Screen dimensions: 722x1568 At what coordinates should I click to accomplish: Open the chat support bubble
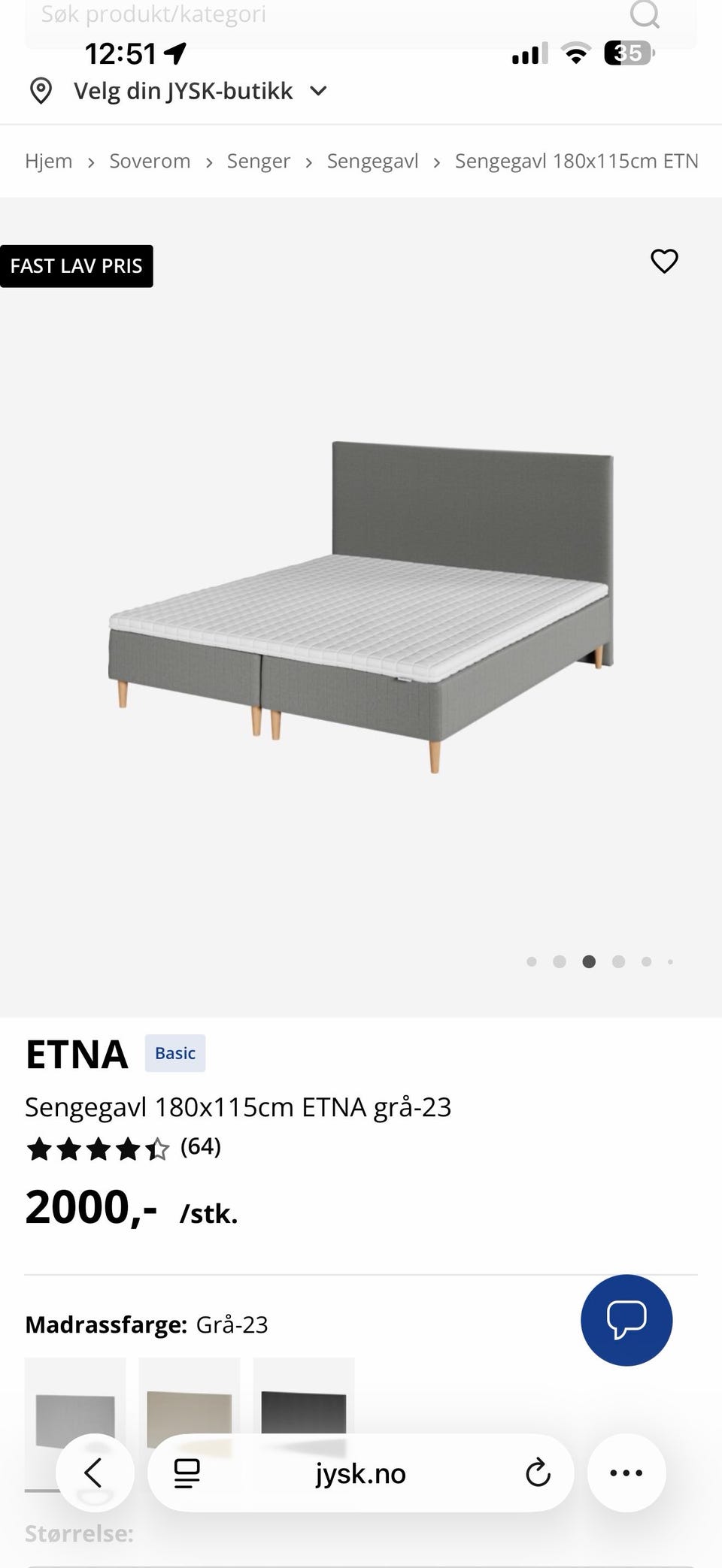(626, 1320)
